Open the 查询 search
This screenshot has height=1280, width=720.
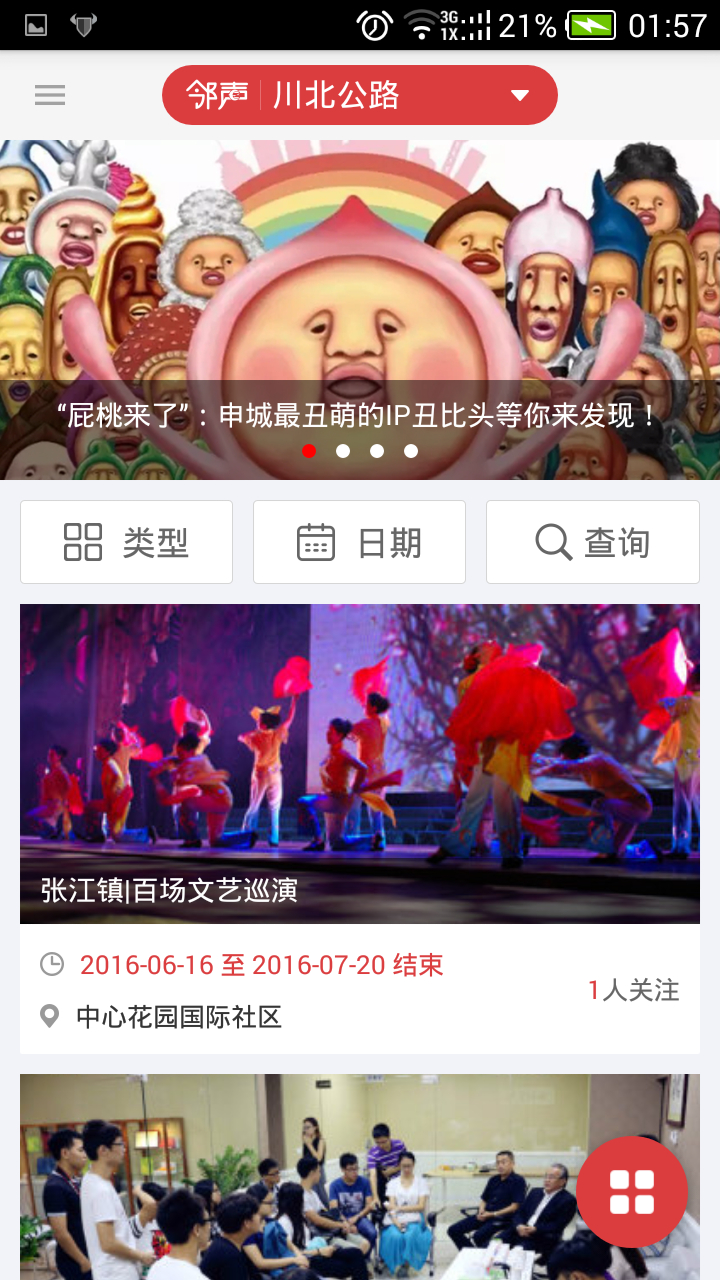tap(592, 542)
